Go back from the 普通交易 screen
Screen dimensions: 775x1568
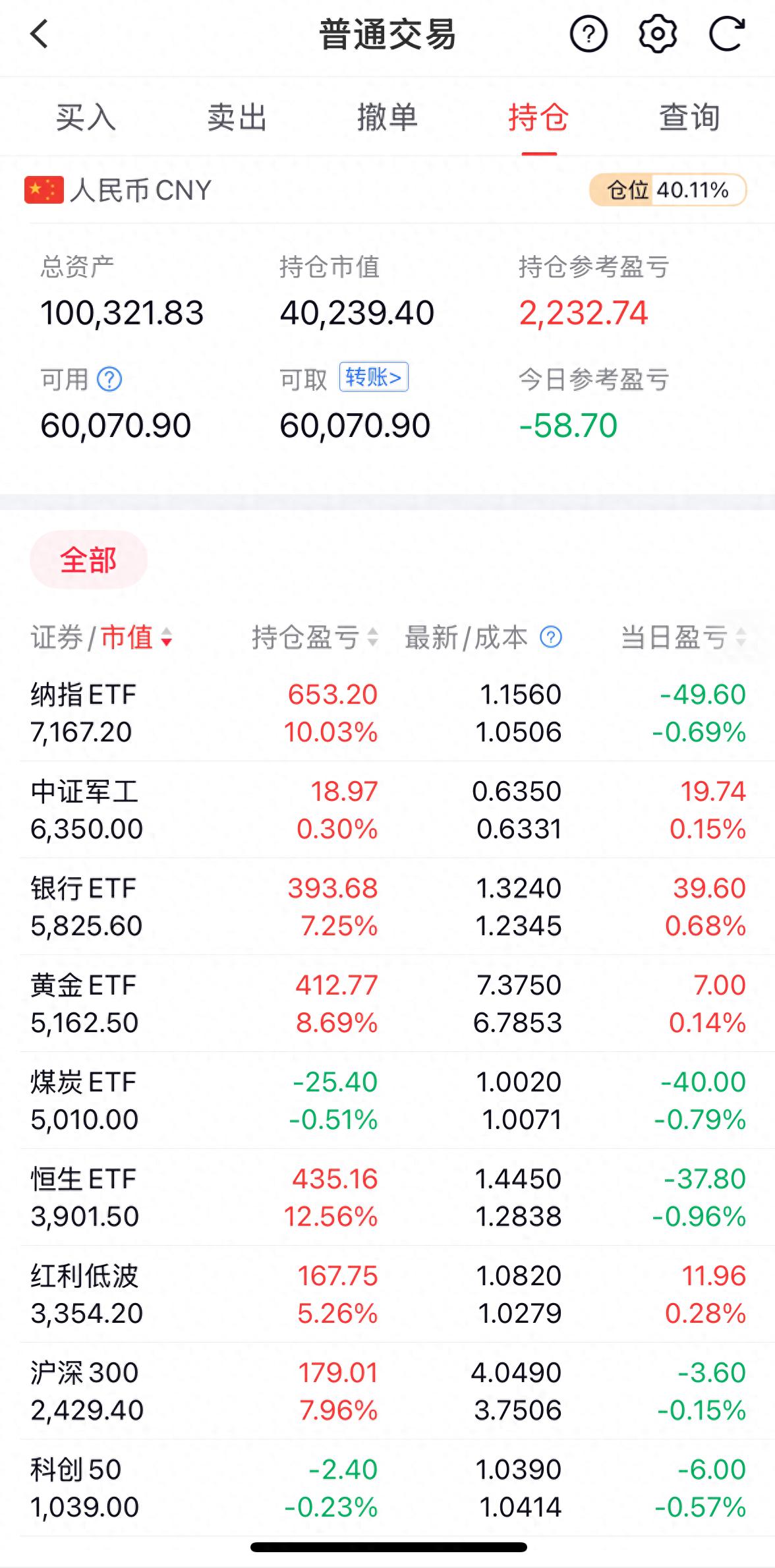(40, 34)
